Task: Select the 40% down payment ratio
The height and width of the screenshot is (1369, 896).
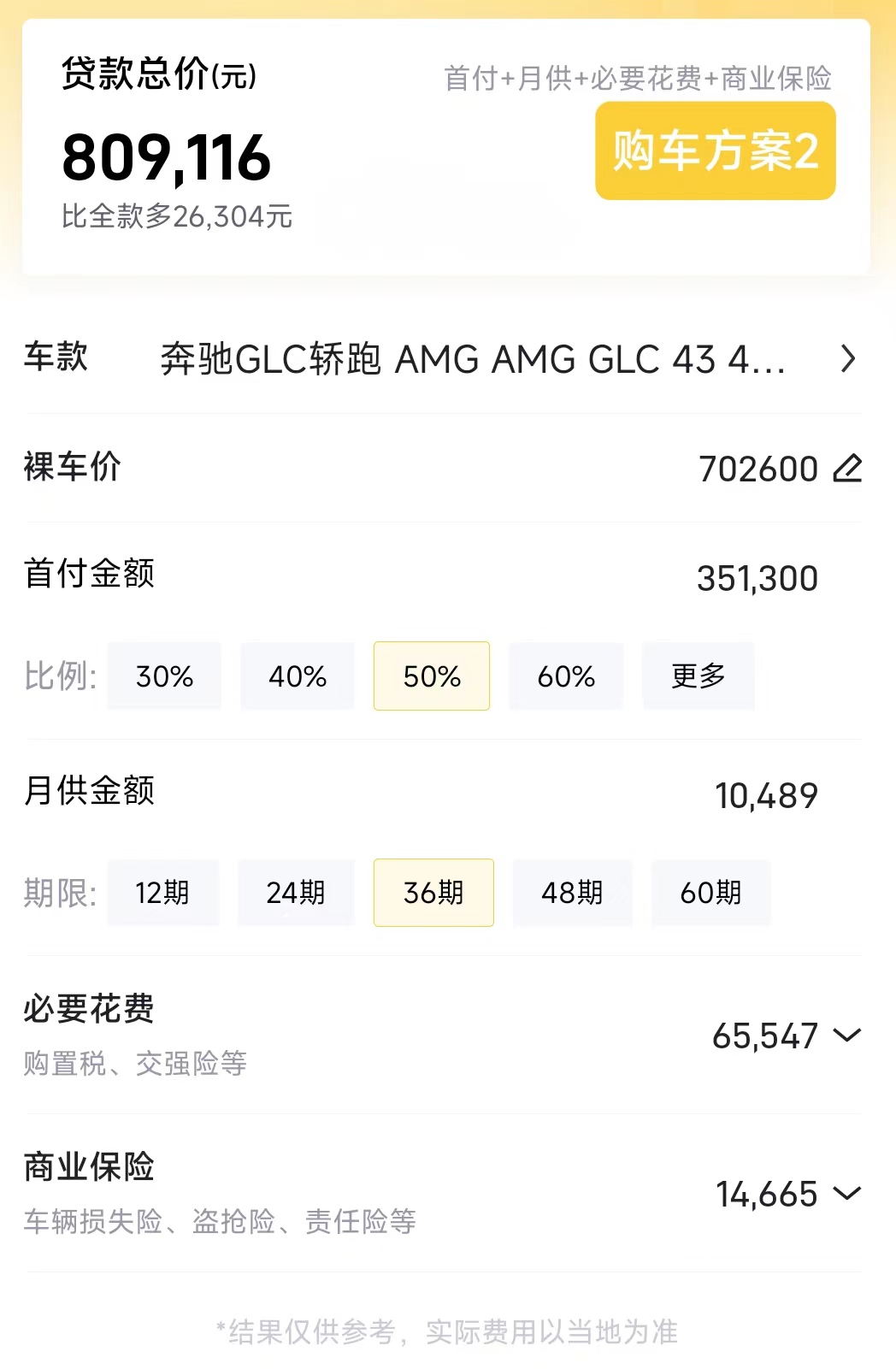Action: pos(297,676)
